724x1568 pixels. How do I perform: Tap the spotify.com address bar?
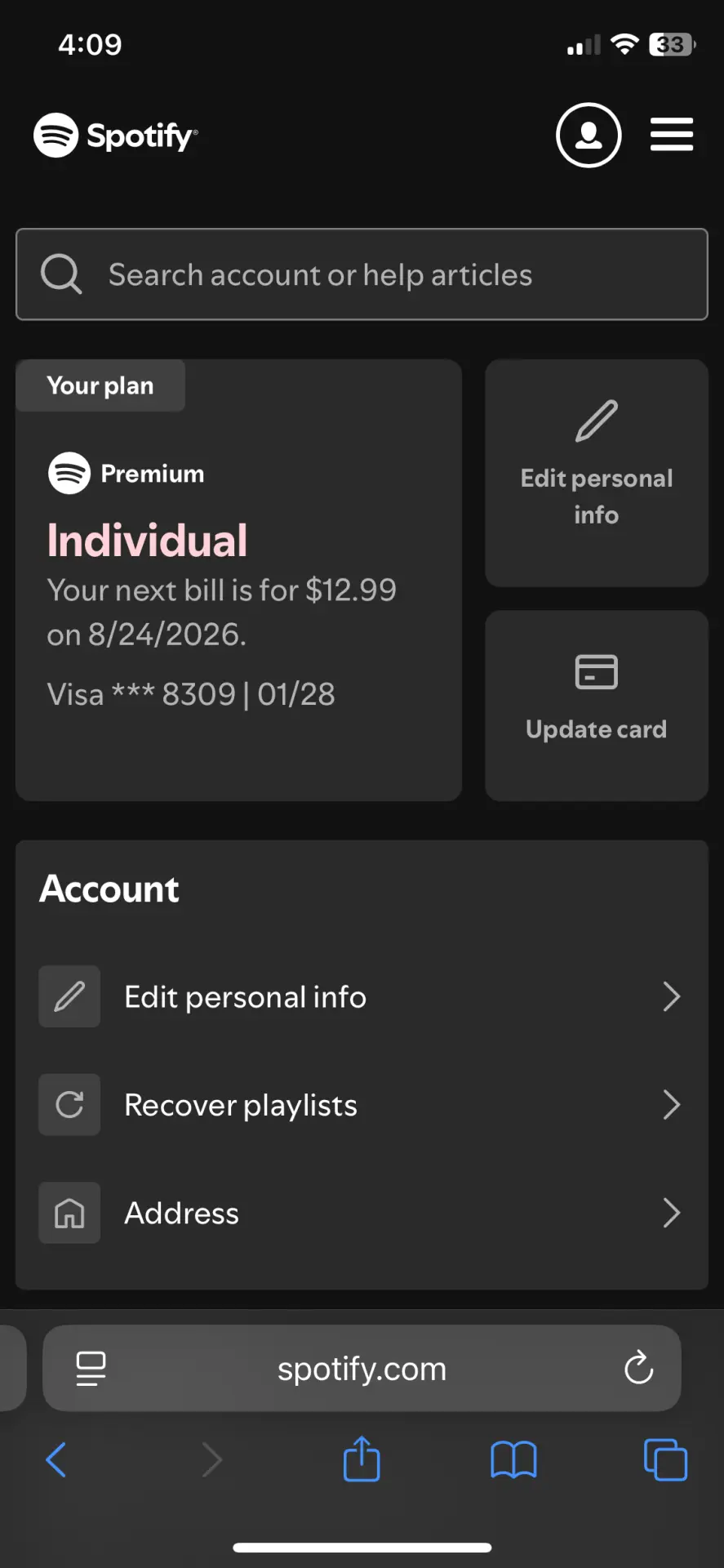coord(362,1368)
